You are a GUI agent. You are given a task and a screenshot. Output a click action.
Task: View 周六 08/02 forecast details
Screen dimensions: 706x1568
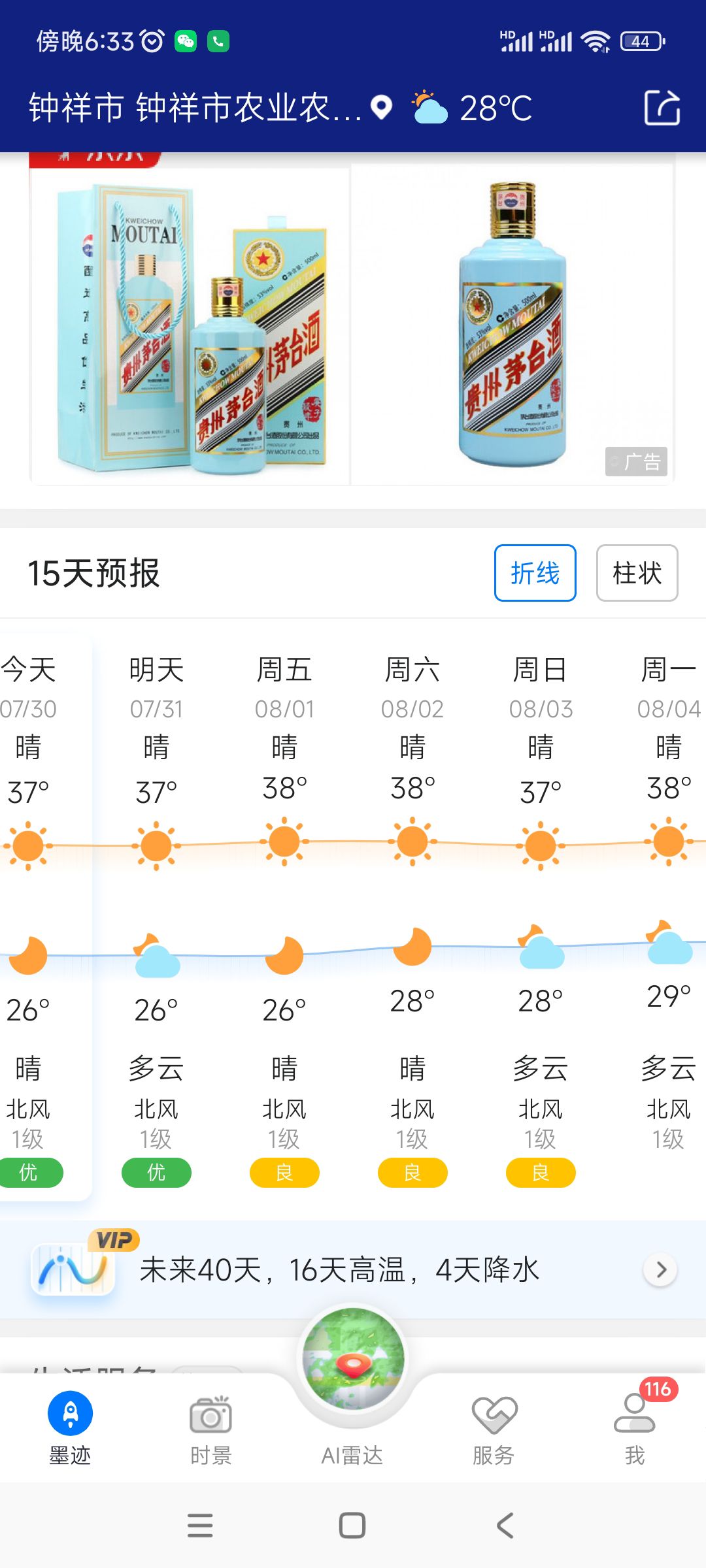pos(412,915)
